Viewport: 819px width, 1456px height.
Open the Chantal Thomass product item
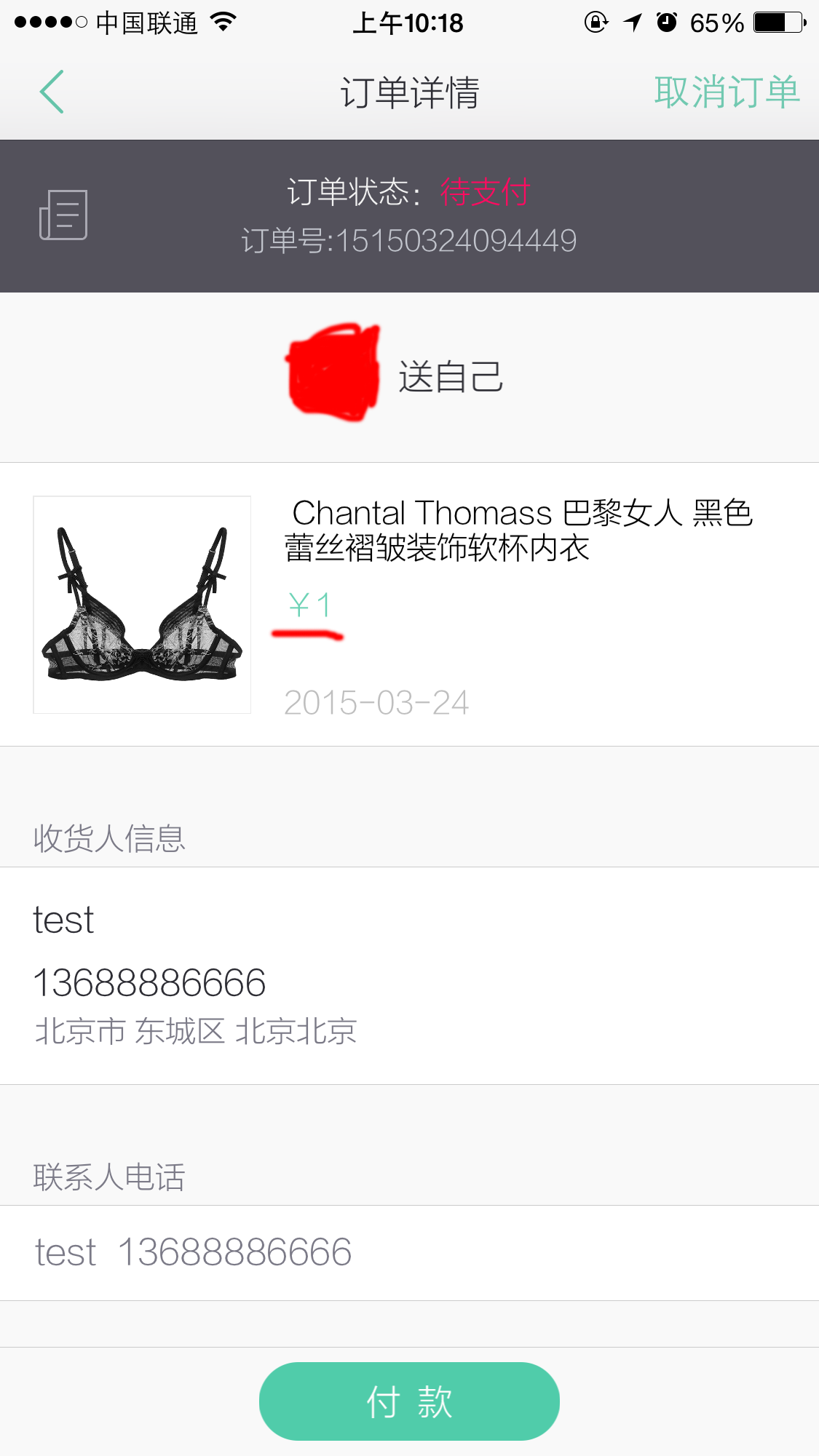point(409,604)
